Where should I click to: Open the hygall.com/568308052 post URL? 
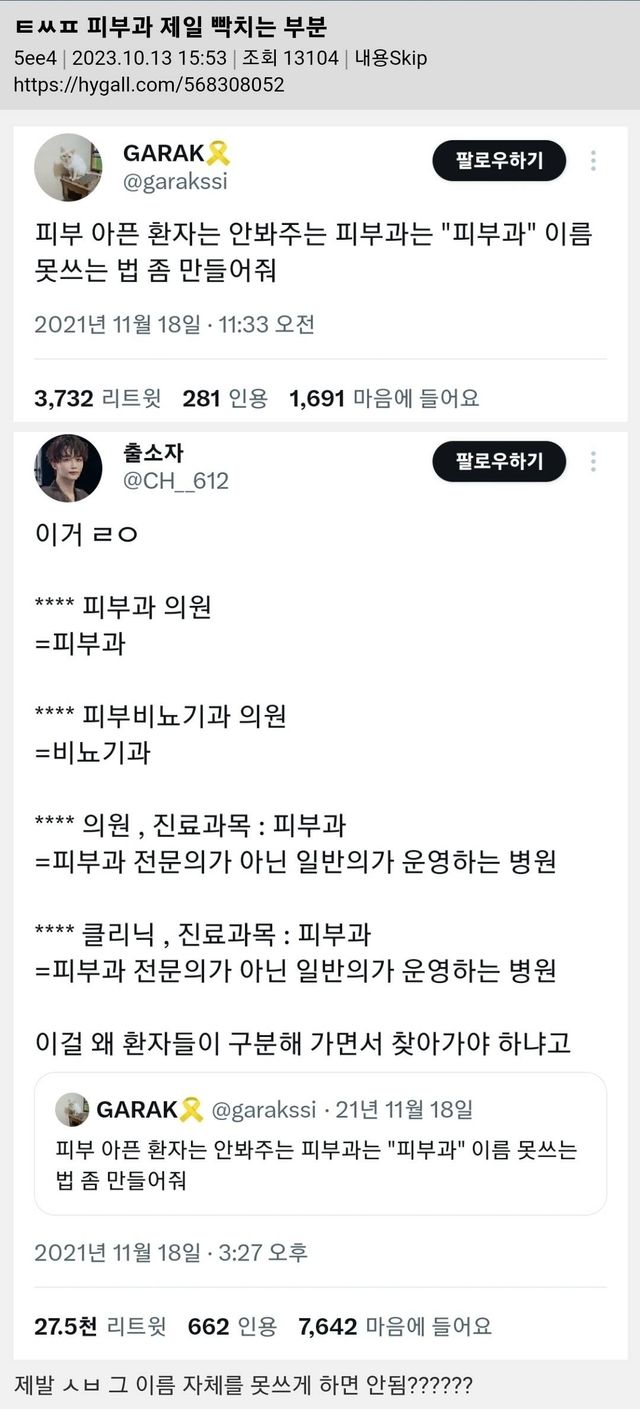(149, 85)
